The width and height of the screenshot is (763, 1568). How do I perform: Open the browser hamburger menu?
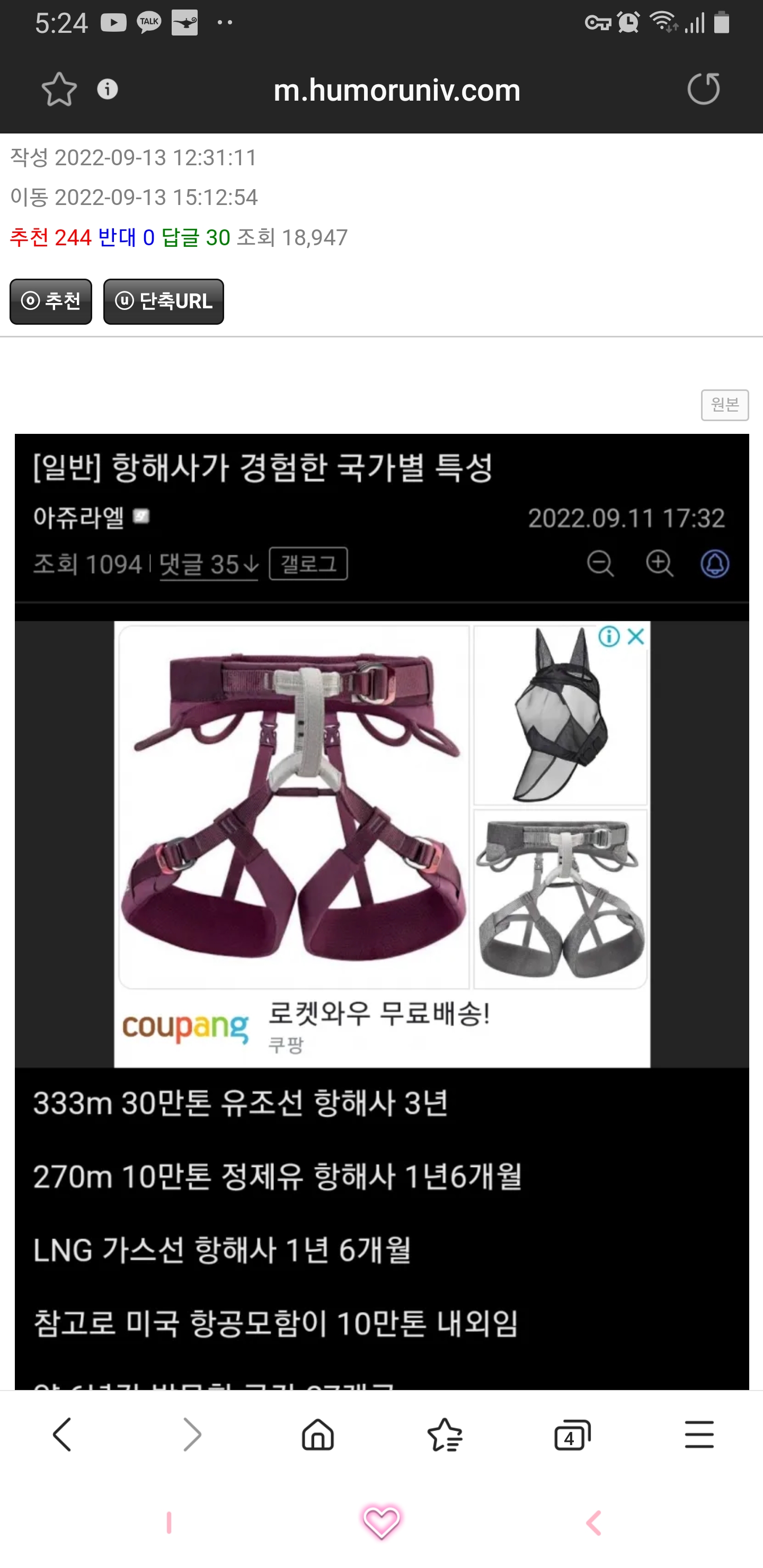699,1435
